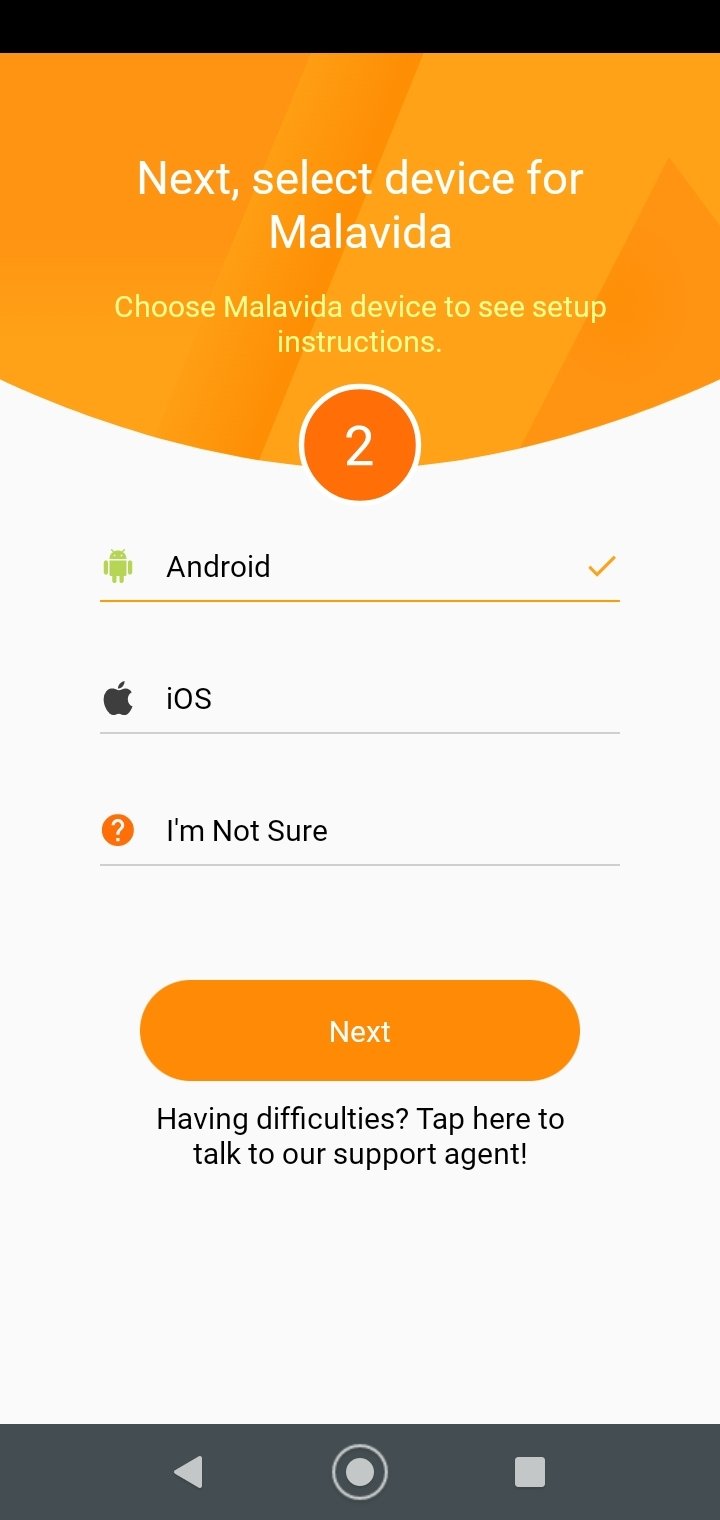Go back using the system back button
720x1520 pixels.
(188, 1472)
